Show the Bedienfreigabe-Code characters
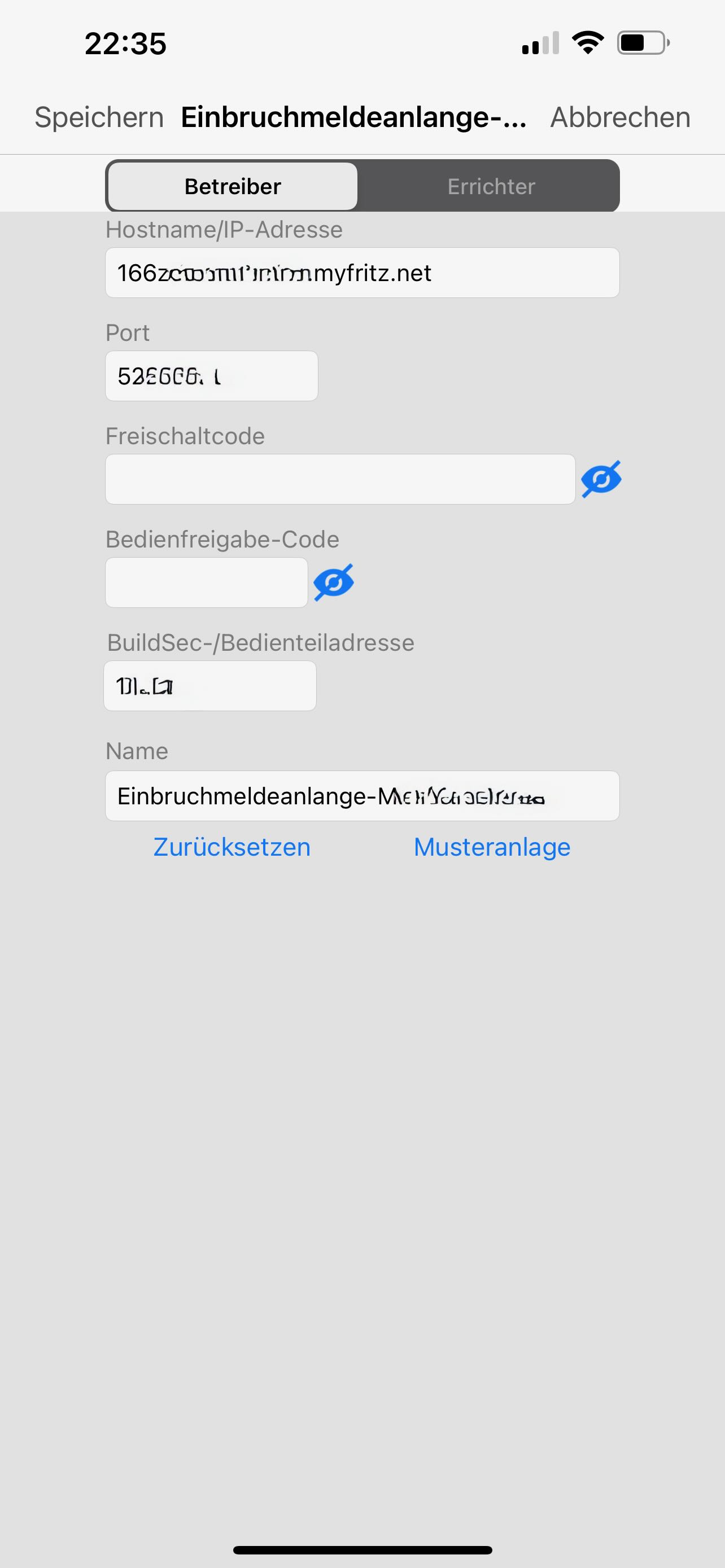 334,582
